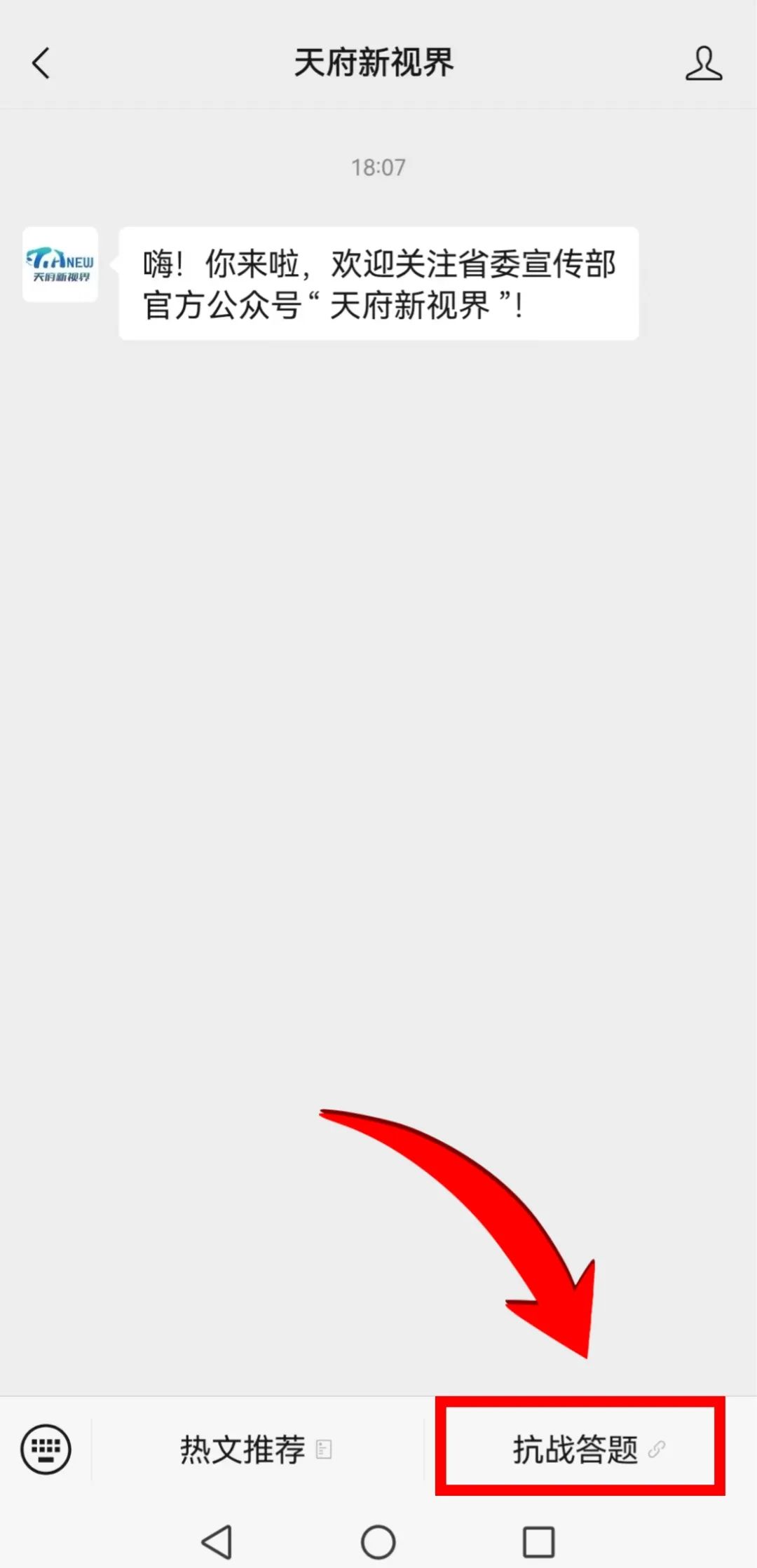
Task: Open the 抗战答题 link
Action: point(580,1449)
